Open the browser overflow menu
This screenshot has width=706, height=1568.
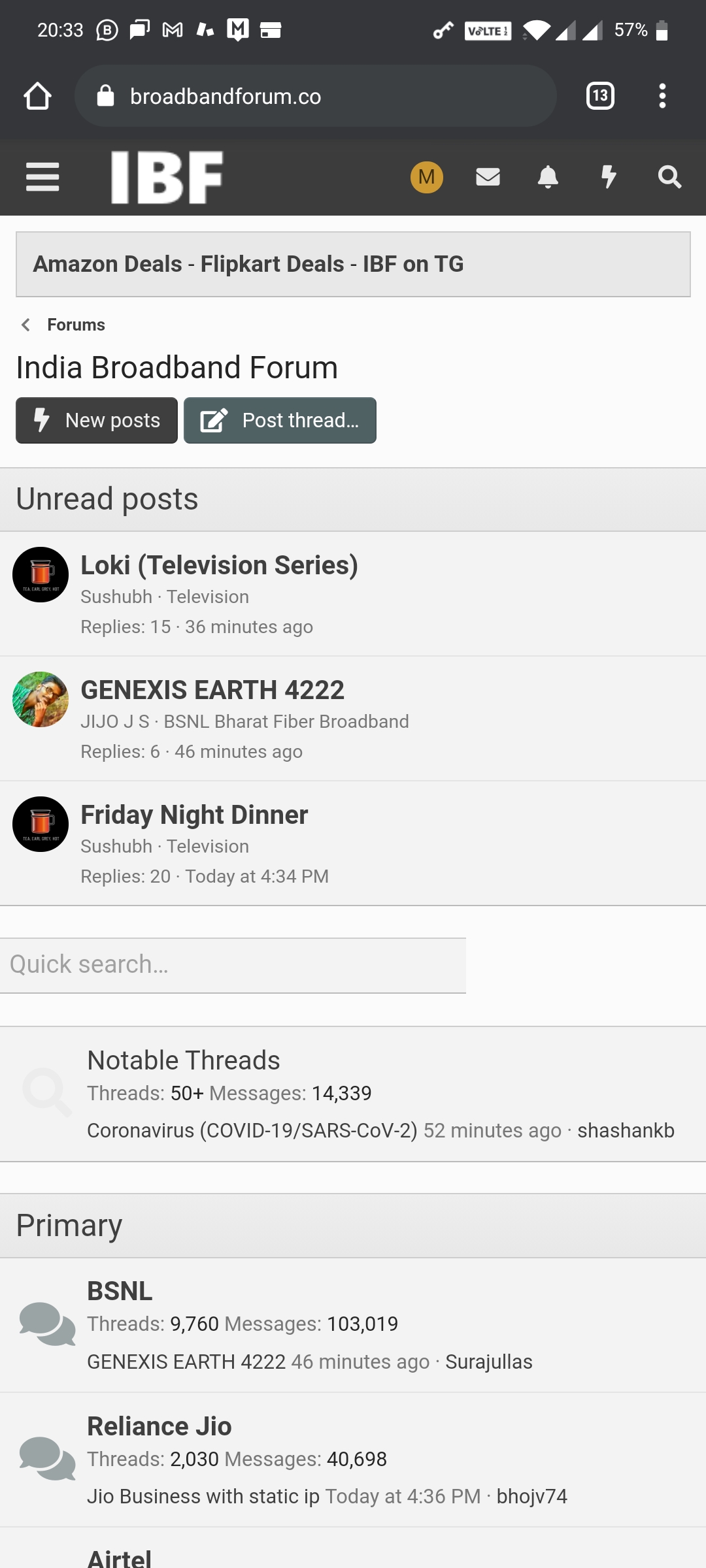[662, 96]
